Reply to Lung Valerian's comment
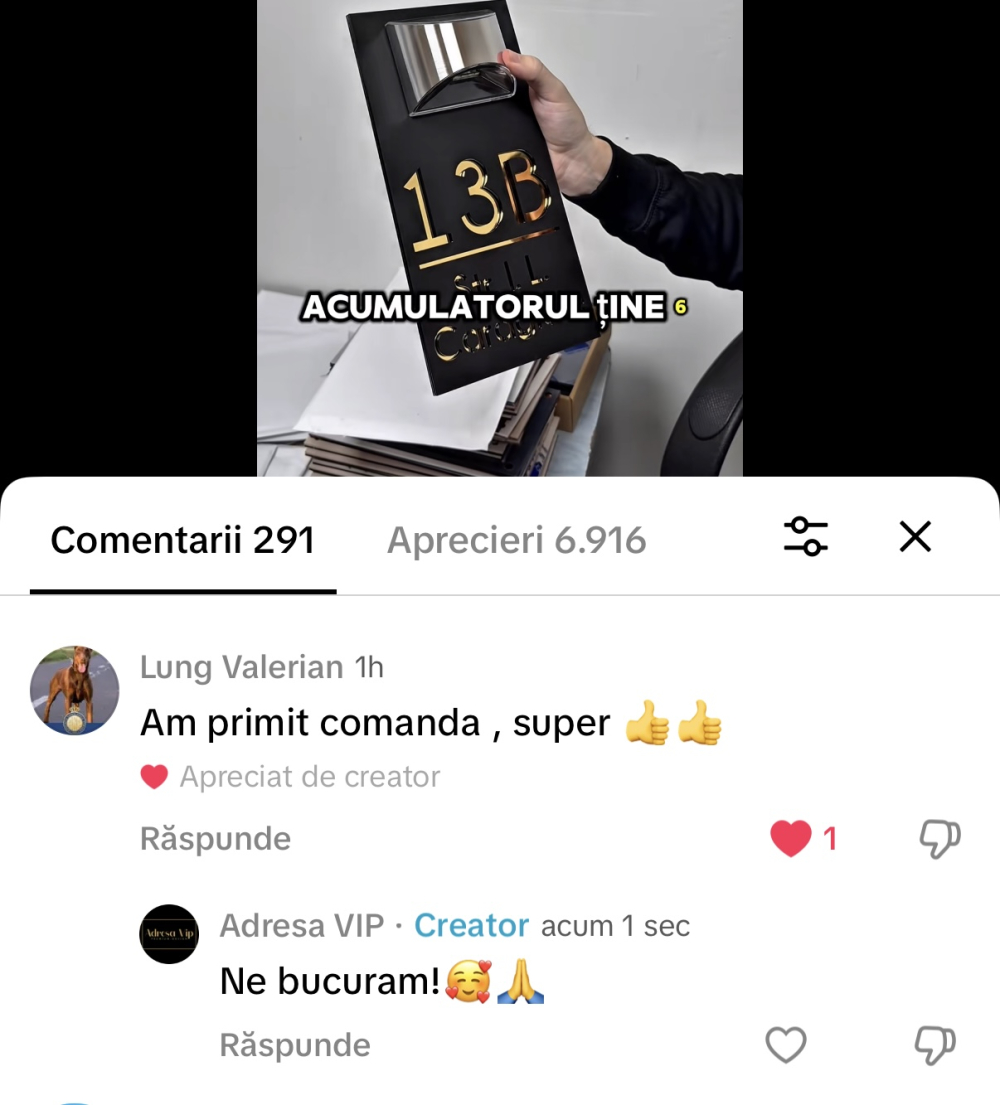 [215, 839]
